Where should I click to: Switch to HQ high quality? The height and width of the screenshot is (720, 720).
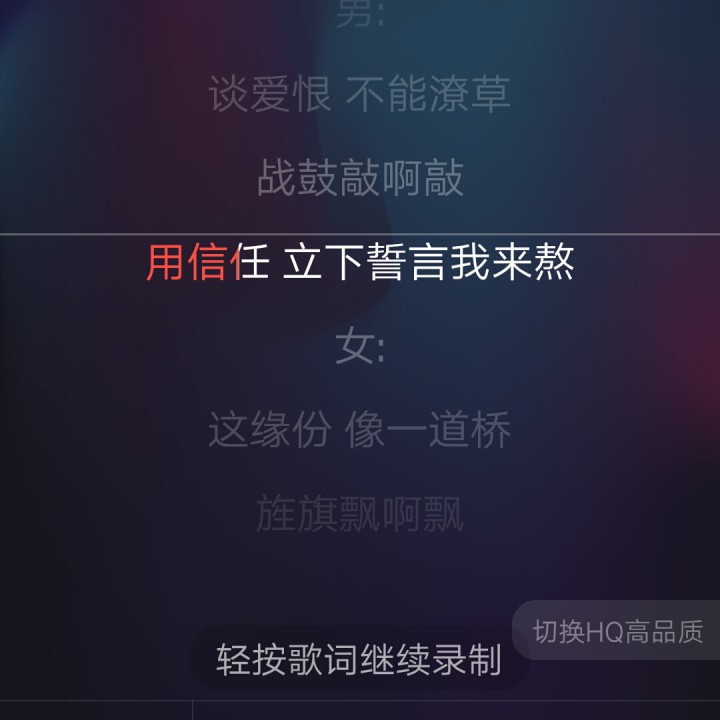[617, 631]
